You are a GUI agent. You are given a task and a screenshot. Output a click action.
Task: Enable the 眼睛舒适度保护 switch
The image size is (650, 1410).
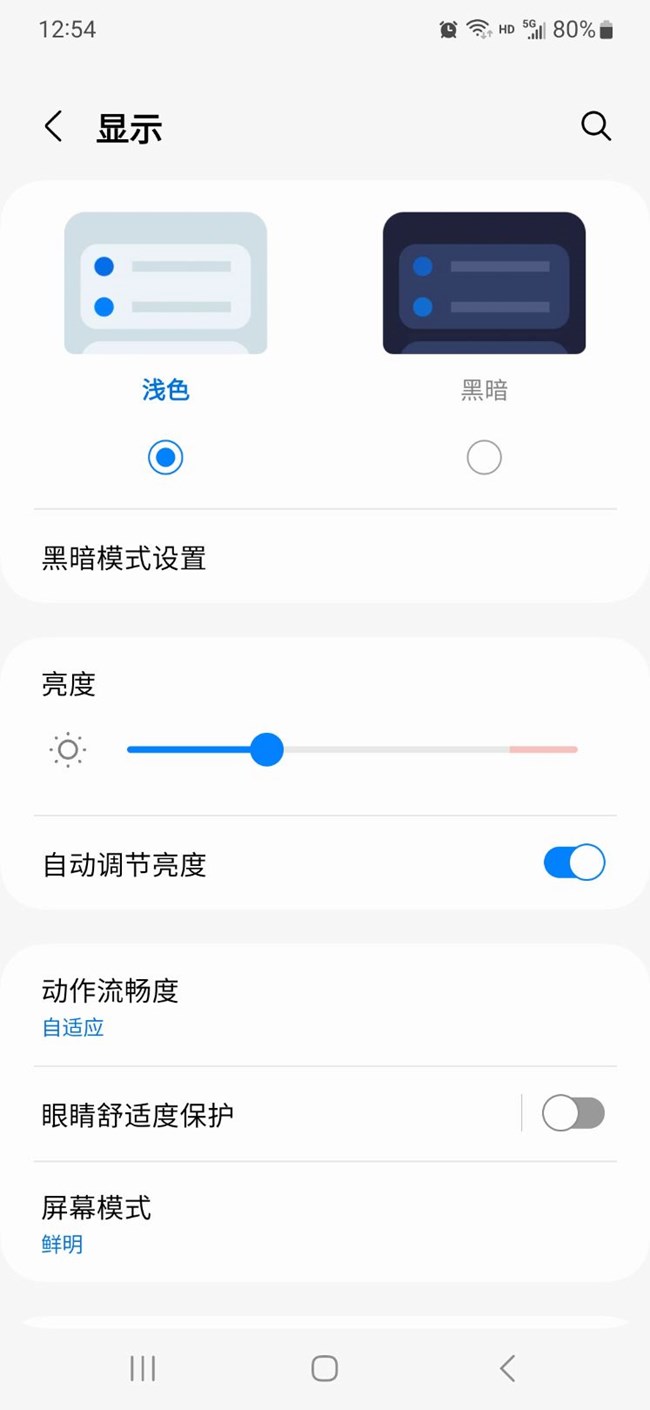(x=573, y=1113)
